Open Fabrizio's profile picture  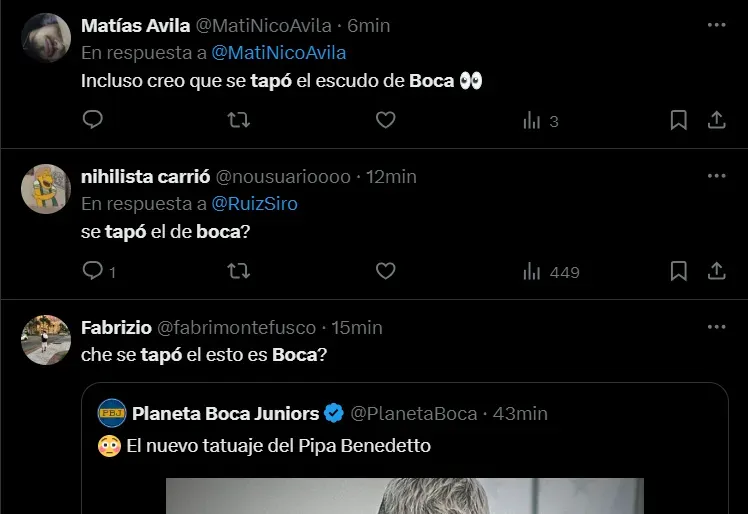coord(45,340)
